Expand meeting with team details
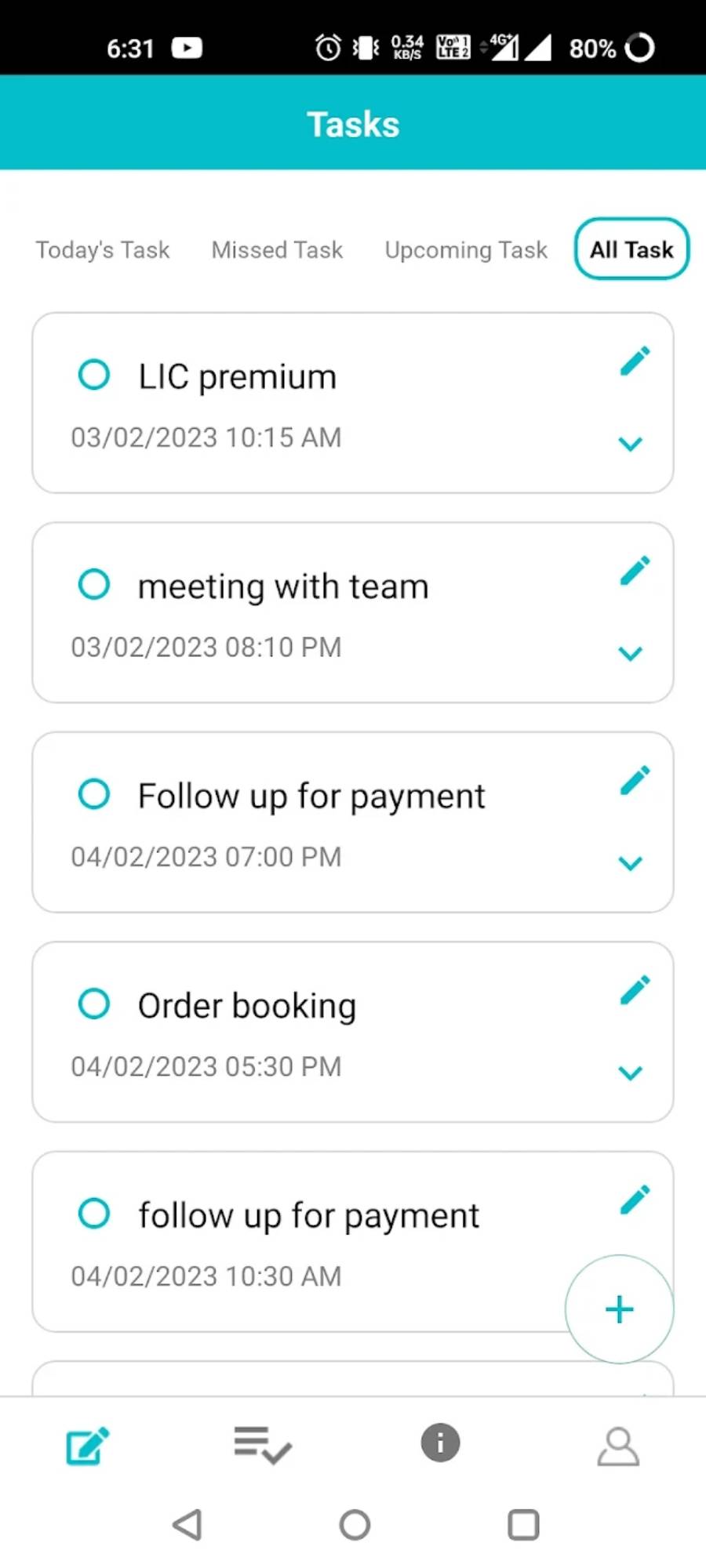Viewport: 706px width, 1568px height. (x=630, y=653)
